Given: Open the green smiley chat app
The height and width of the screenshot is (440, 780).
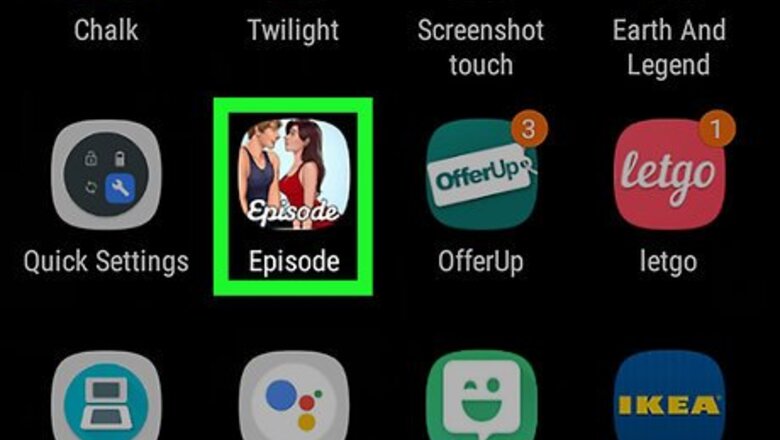Looking at the screenshot, I should 482,400.
